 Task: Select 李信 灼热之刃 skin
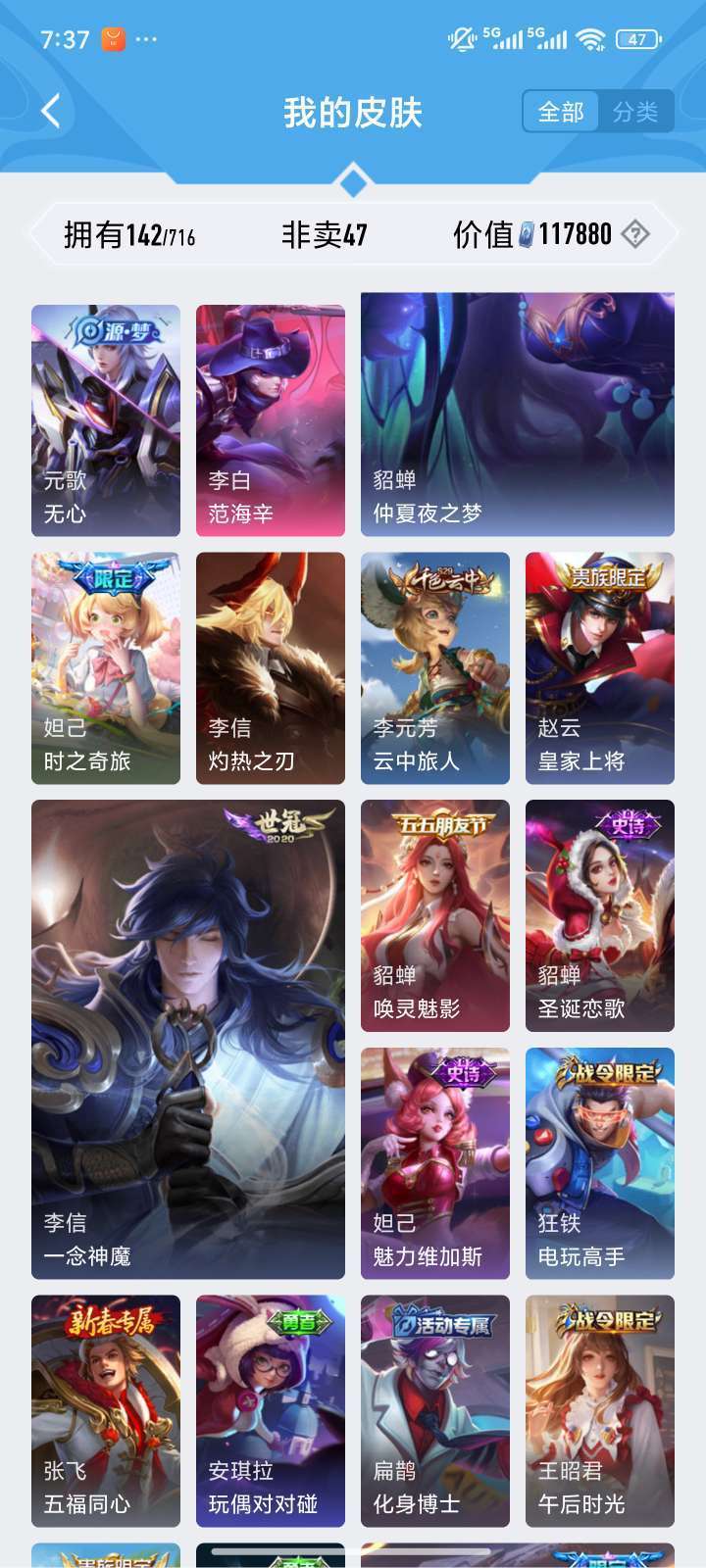coord(271,668)
